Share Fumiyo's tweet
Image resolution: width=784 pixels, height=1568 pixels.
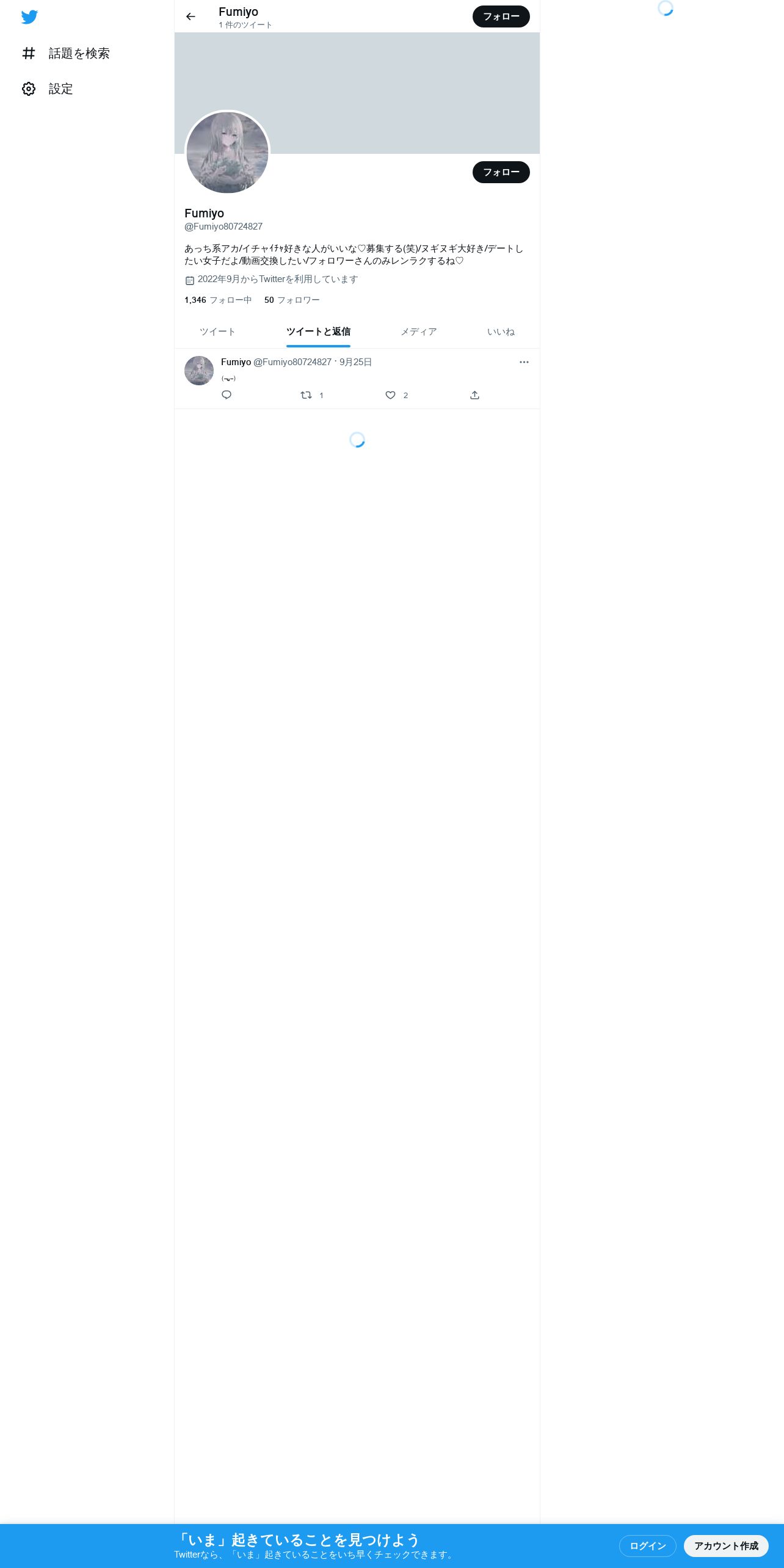tap(474, 395)
